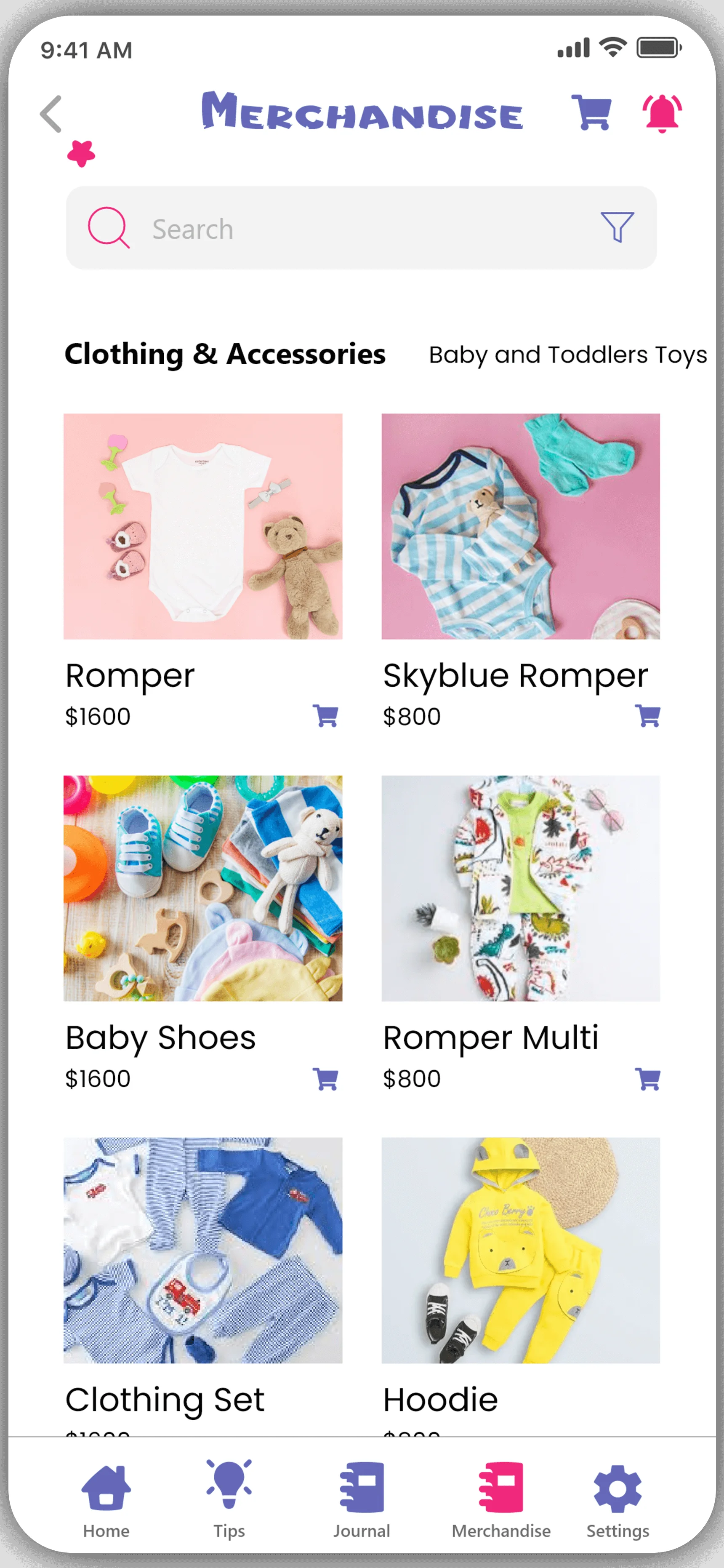Viewport: 724px width, 1568px height.
Task: View the Skyblue Romper product
Action: pyautogui.click(x=521, y=526)
